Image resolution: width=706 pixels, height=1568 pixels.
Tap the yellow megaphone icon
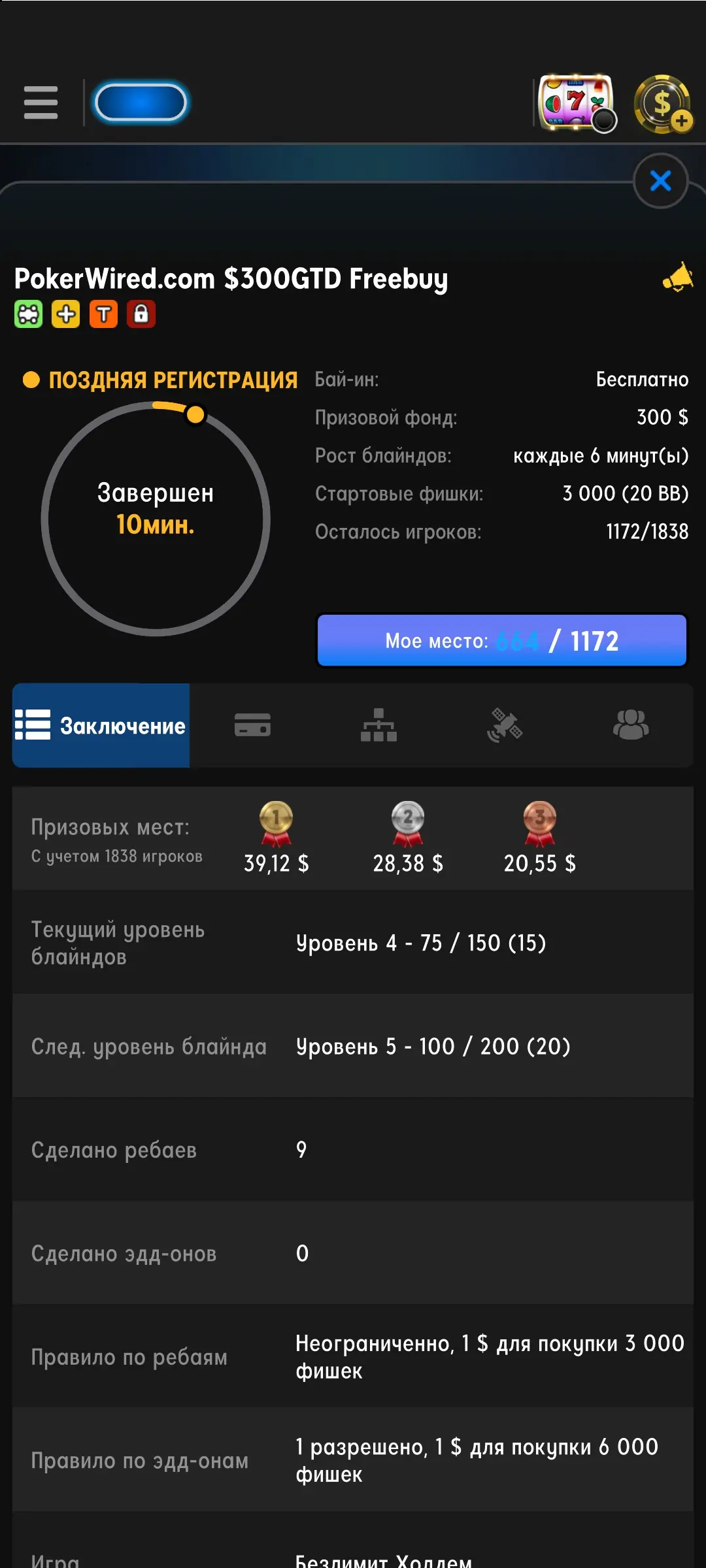tap(678, 278)
